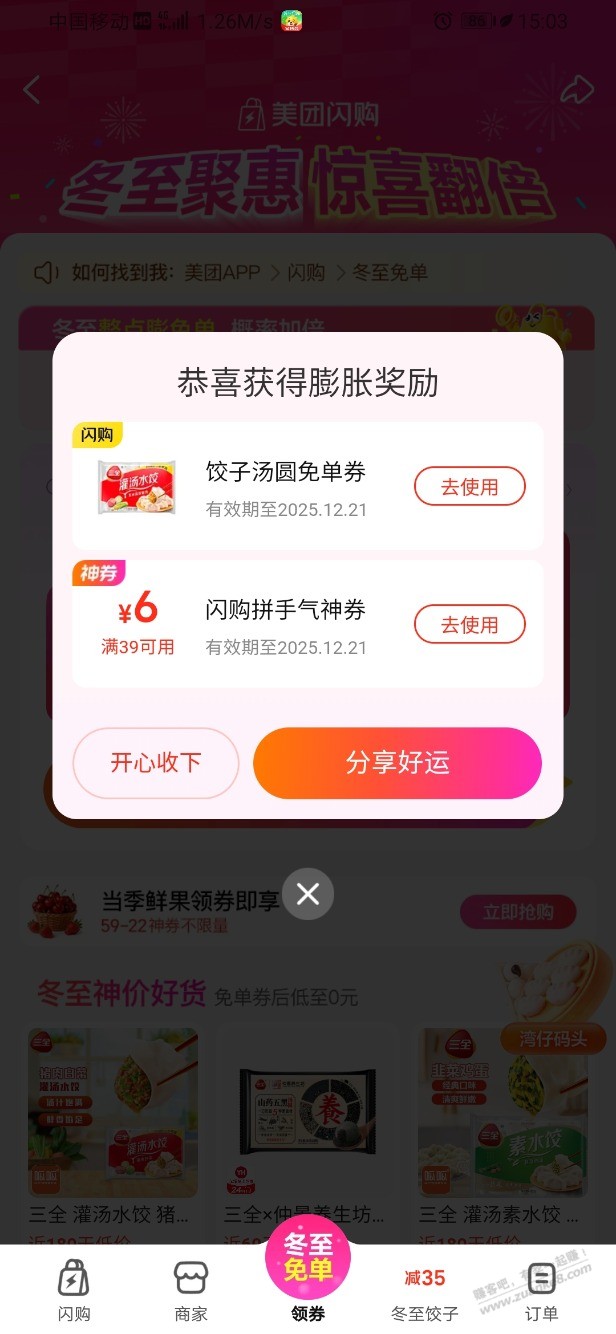616x1334 pixels.
Task: Use the 饺子汤圆免单券 coupon
Action: pos(469,487)
